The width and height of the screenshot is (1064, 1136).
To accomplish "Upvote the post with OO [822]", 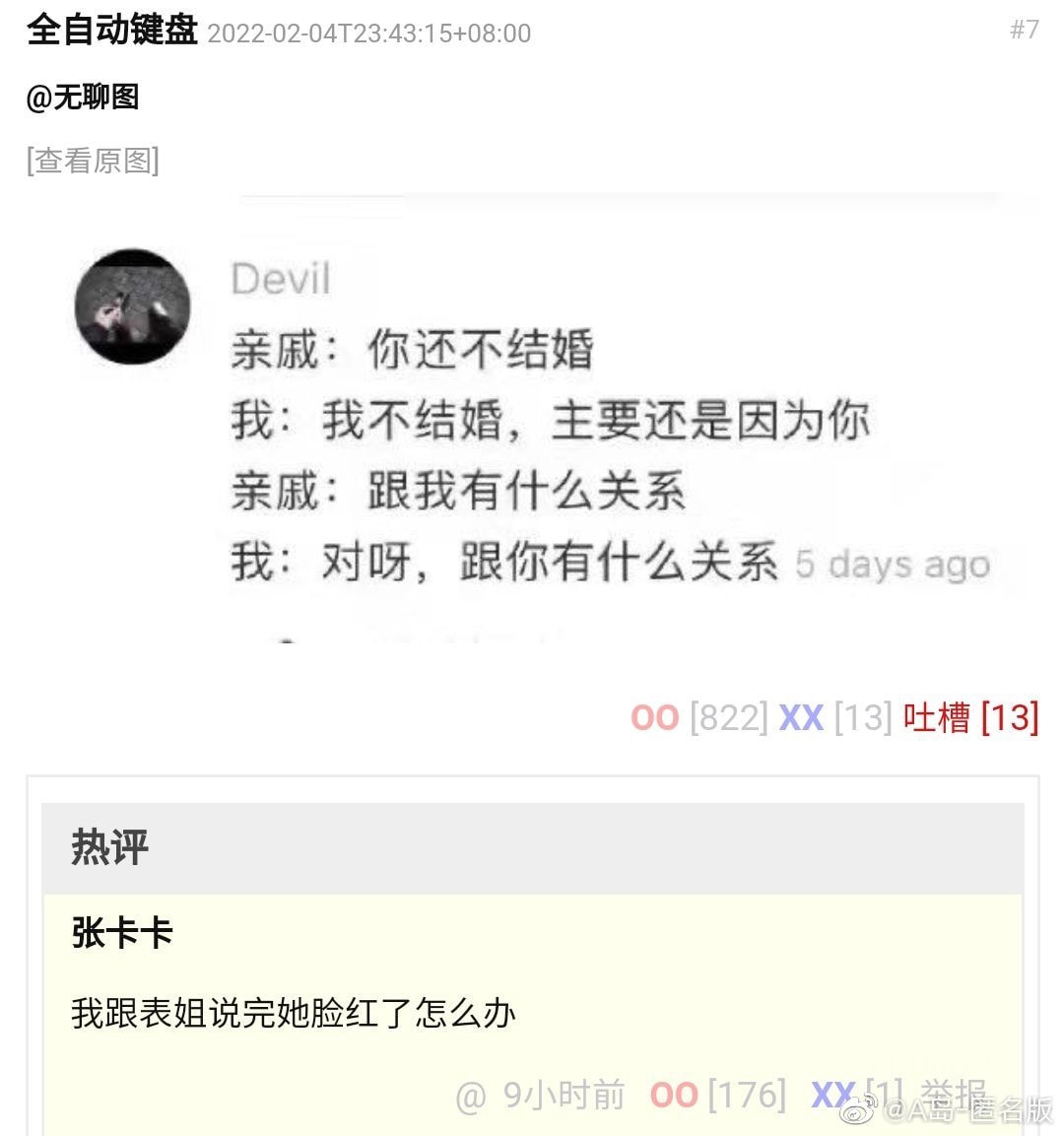I will pyautogui.click(x=655, y=717).
